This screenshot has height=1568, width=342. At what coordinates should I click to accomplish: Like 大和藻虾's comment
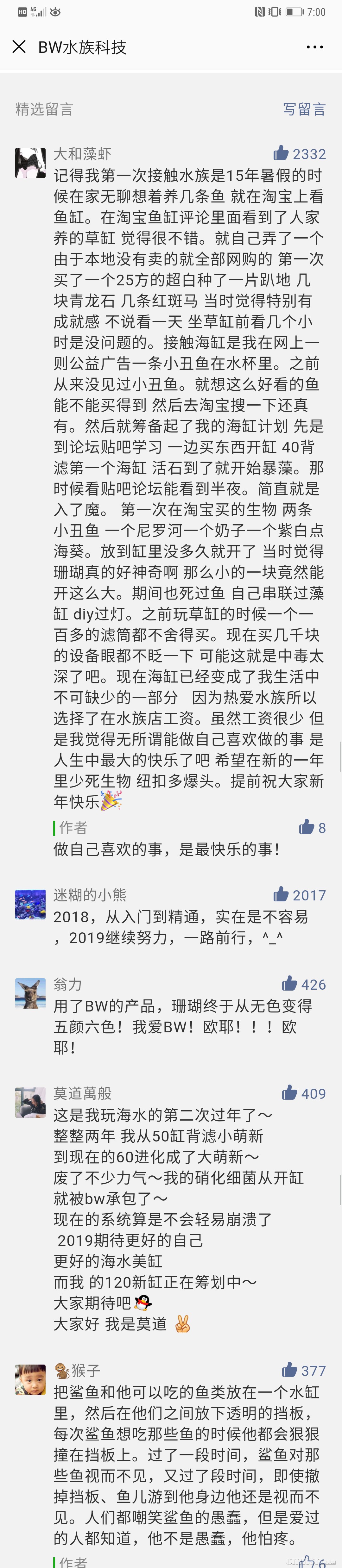[281, 153]
